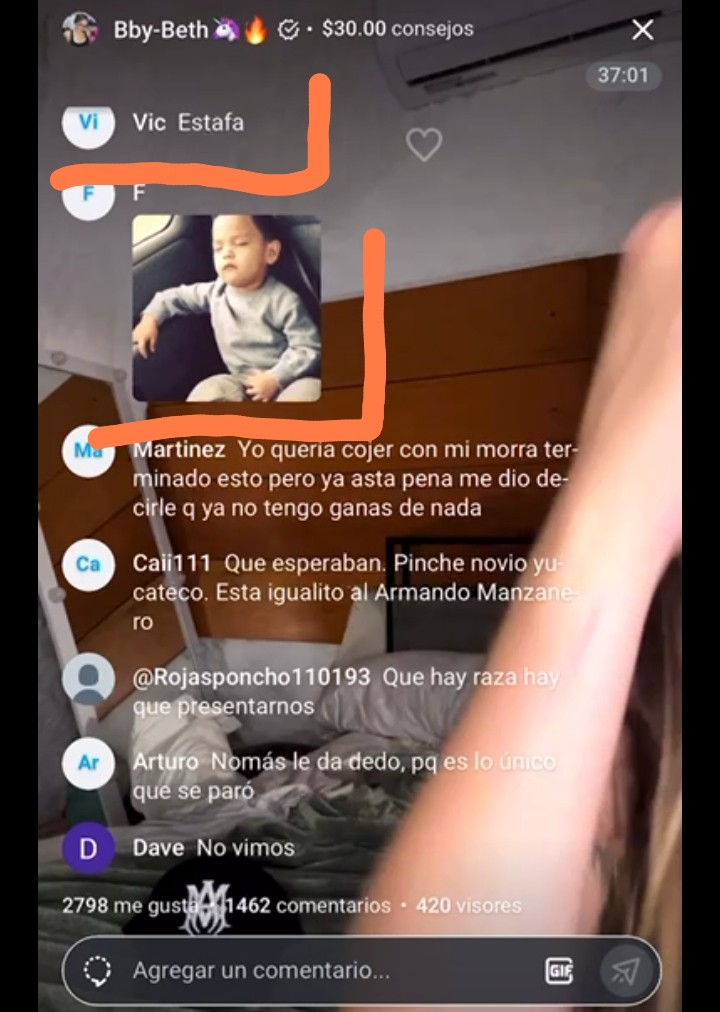Open Dave's profile avatar
The width and height of the screenshot is (720, 1012).
(x=88, y=848)
